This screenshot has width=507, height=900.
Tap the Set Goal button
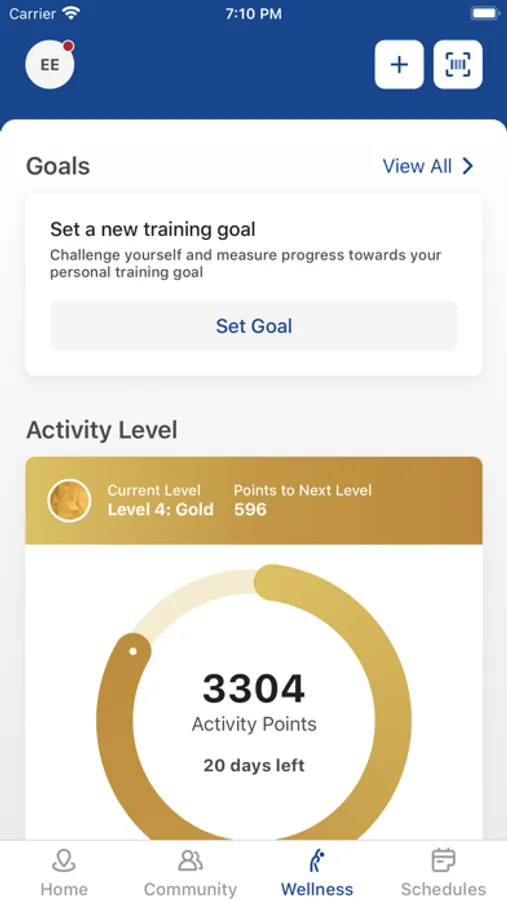[254, 326]
